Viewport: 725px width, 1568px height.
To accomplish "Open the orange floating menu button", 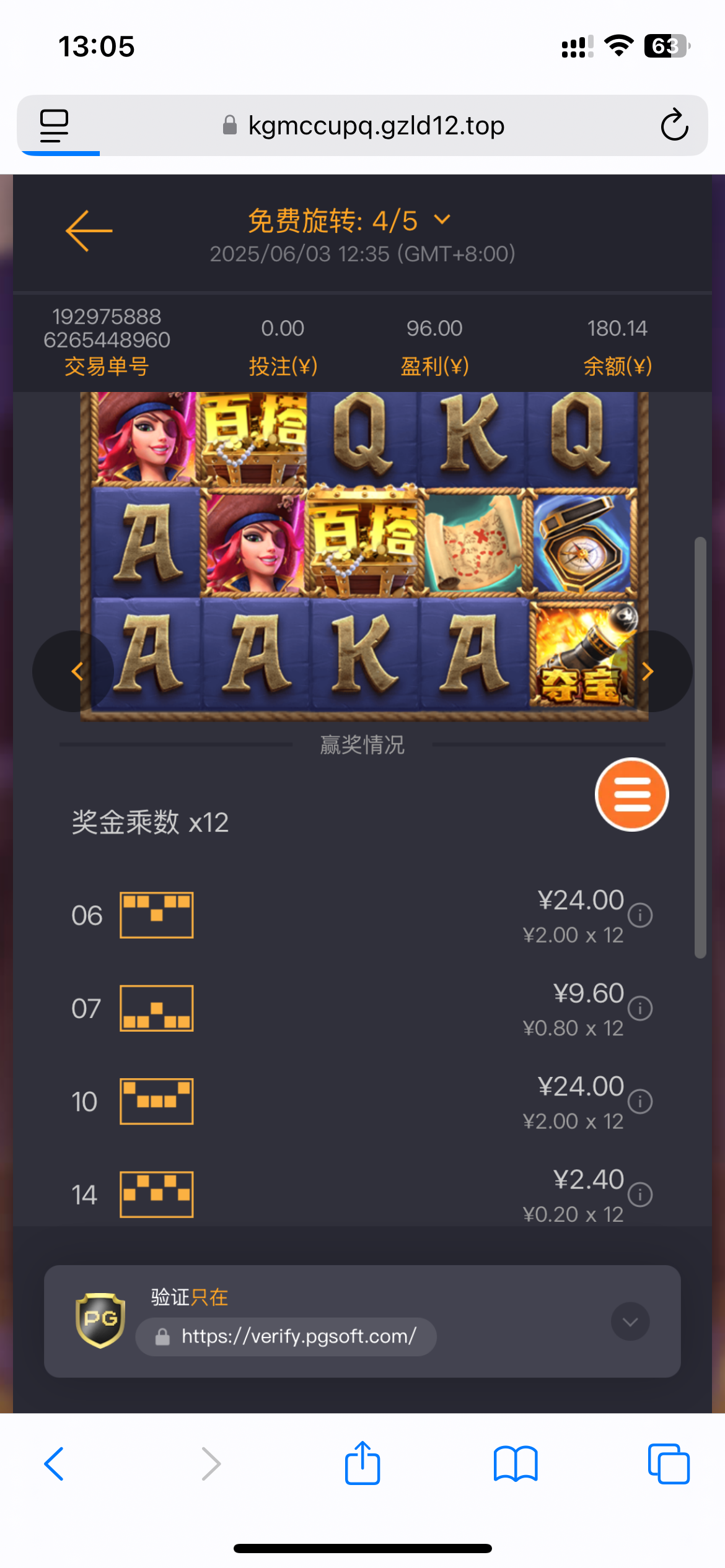I will (631, 795).
